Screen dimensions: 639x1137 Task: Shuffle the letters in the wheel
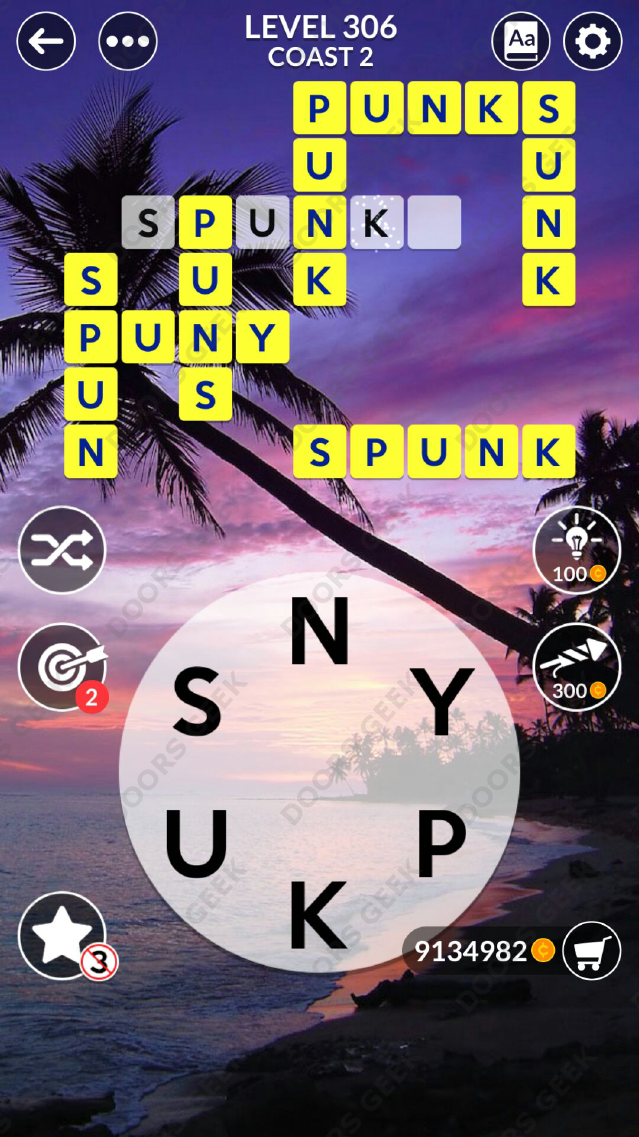62,549
